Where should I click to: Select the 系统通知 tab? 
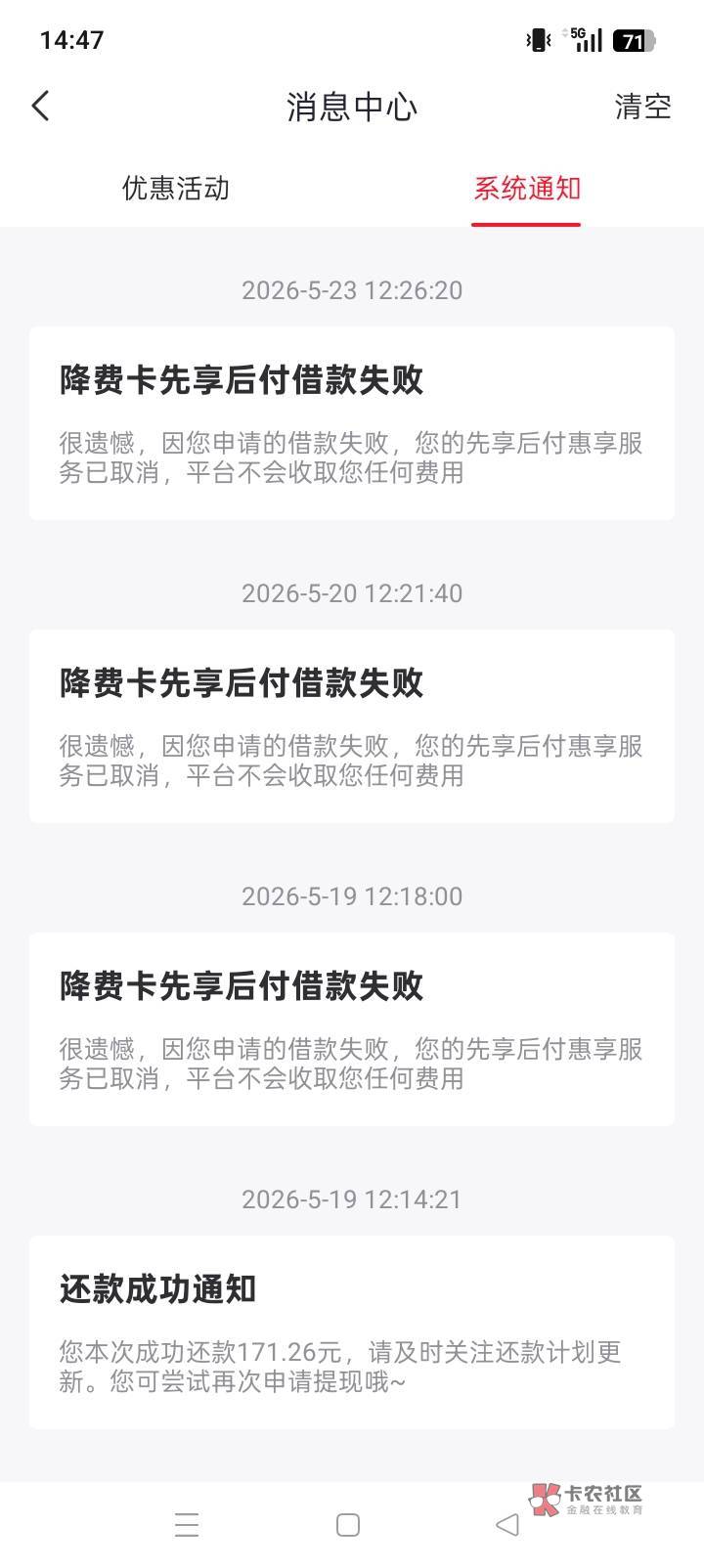pos(527,188)
